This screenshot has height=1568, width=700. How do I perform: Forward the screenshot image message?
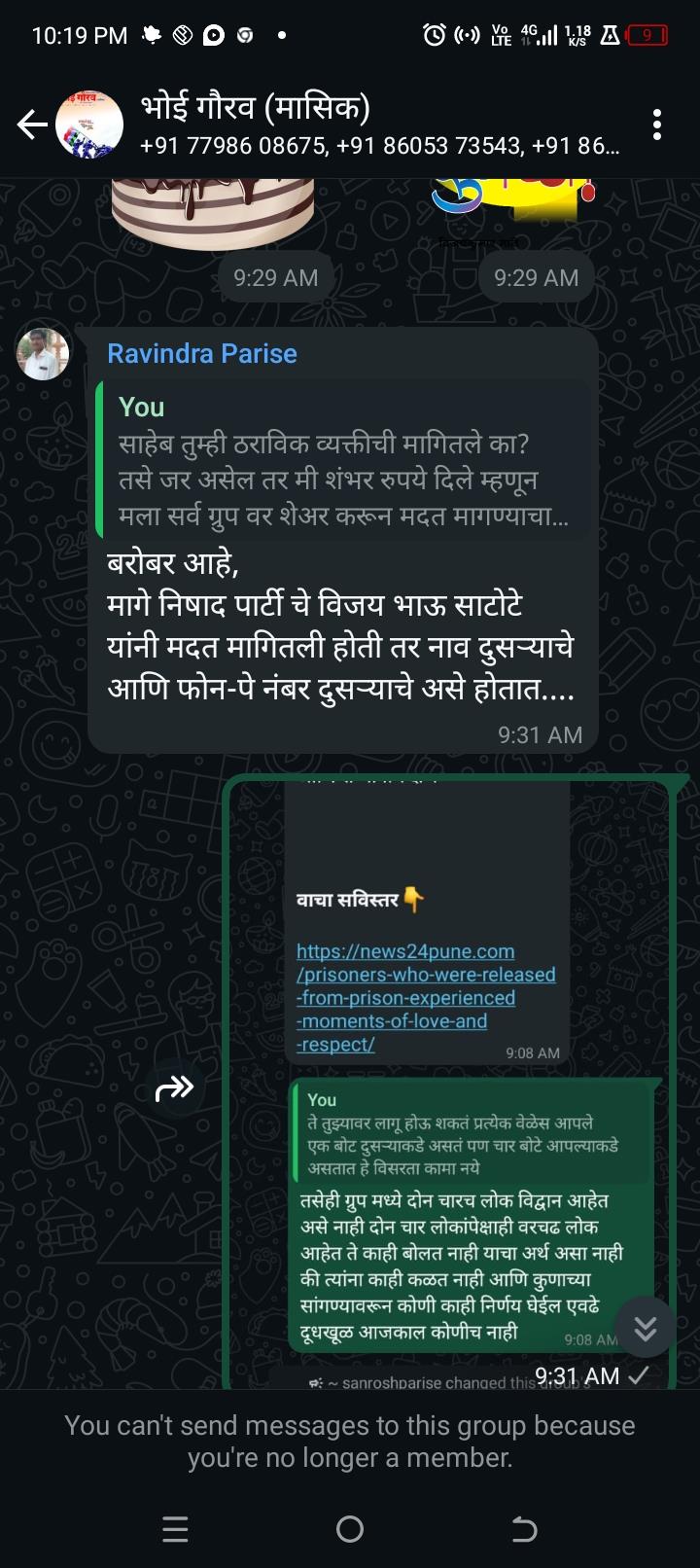(x=175, y=1088)
